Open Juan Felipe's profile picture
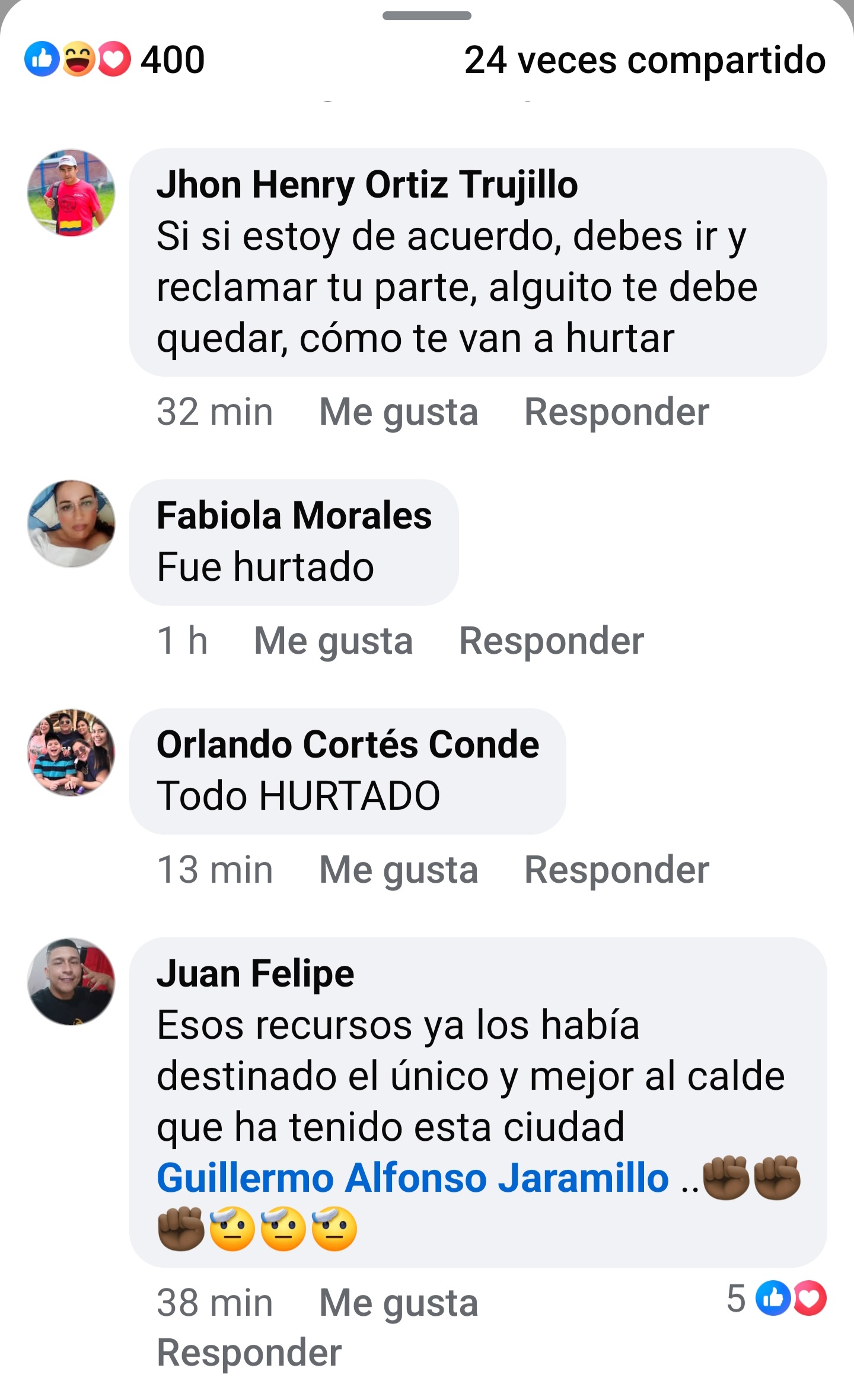 click(71, 981)
